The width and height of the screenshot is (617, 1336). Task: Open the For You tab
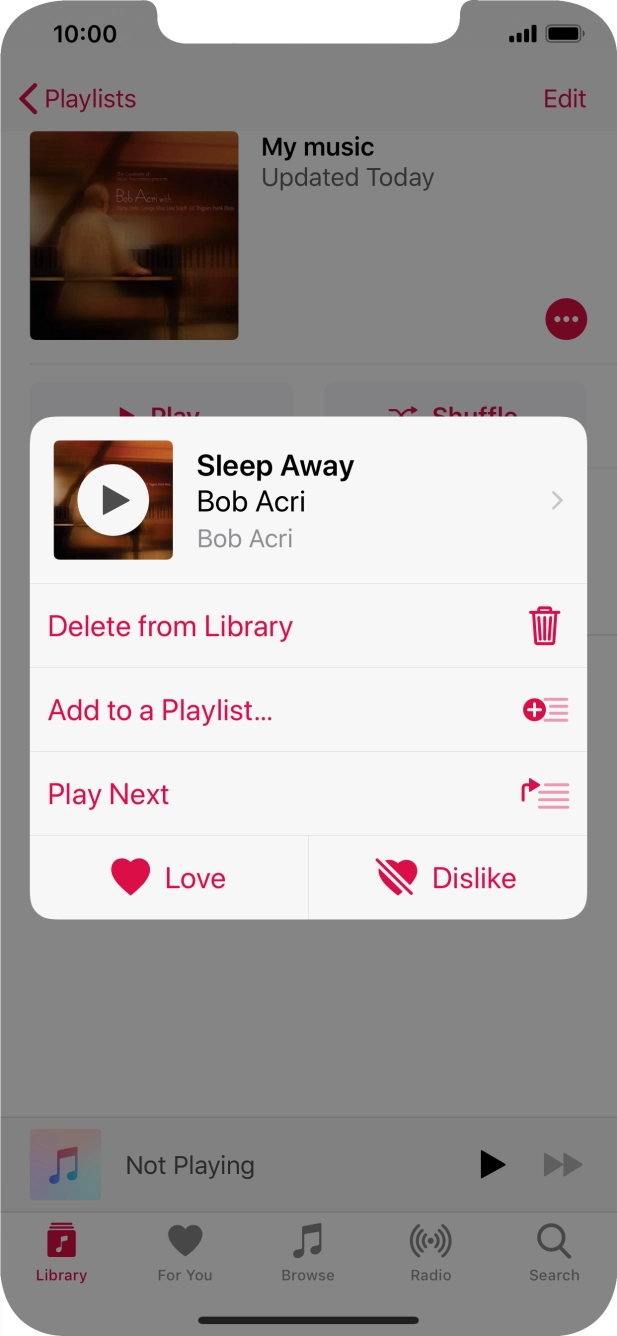coord(185,1252)
